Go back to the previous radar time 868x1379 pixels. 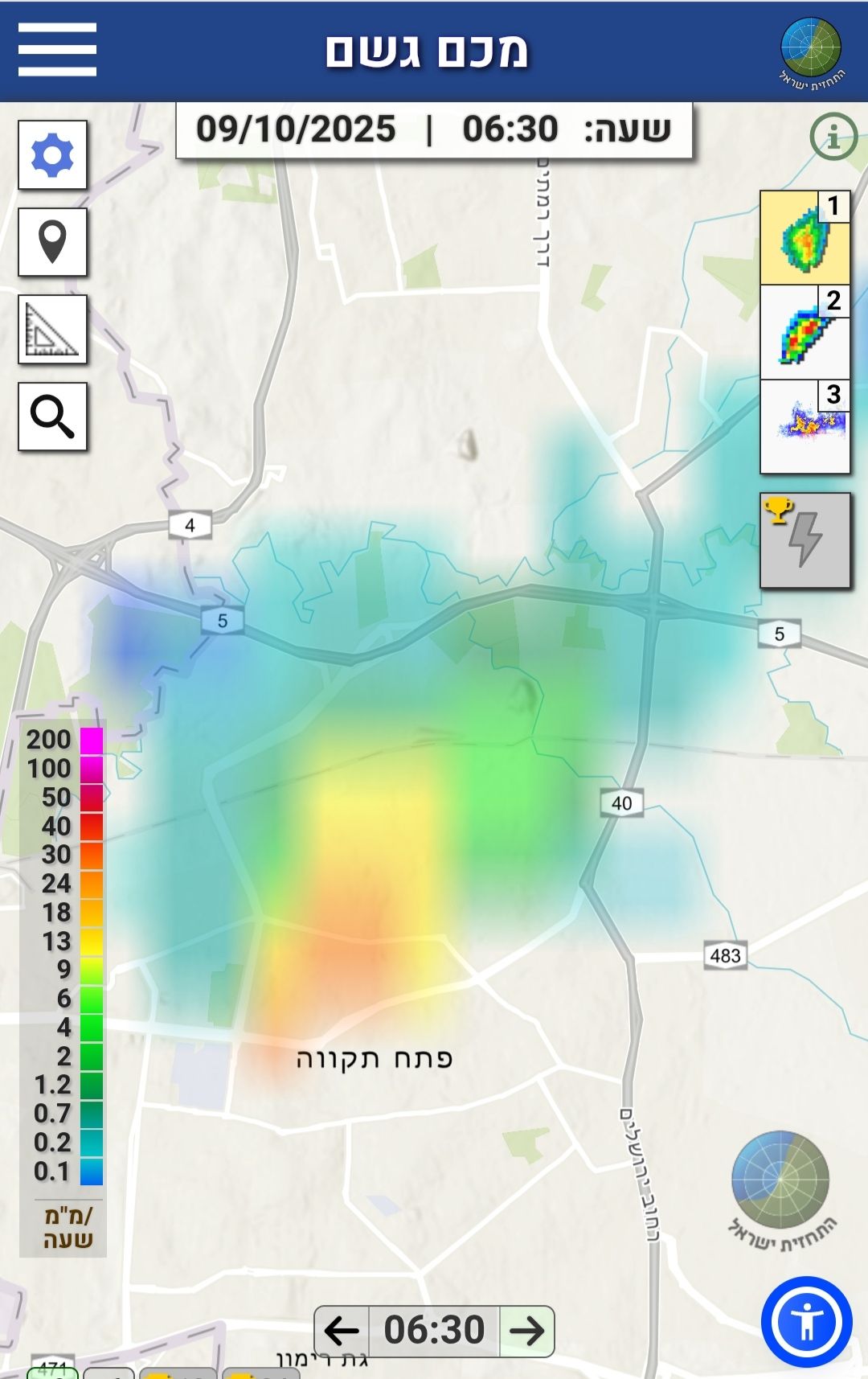point(342,1331)
